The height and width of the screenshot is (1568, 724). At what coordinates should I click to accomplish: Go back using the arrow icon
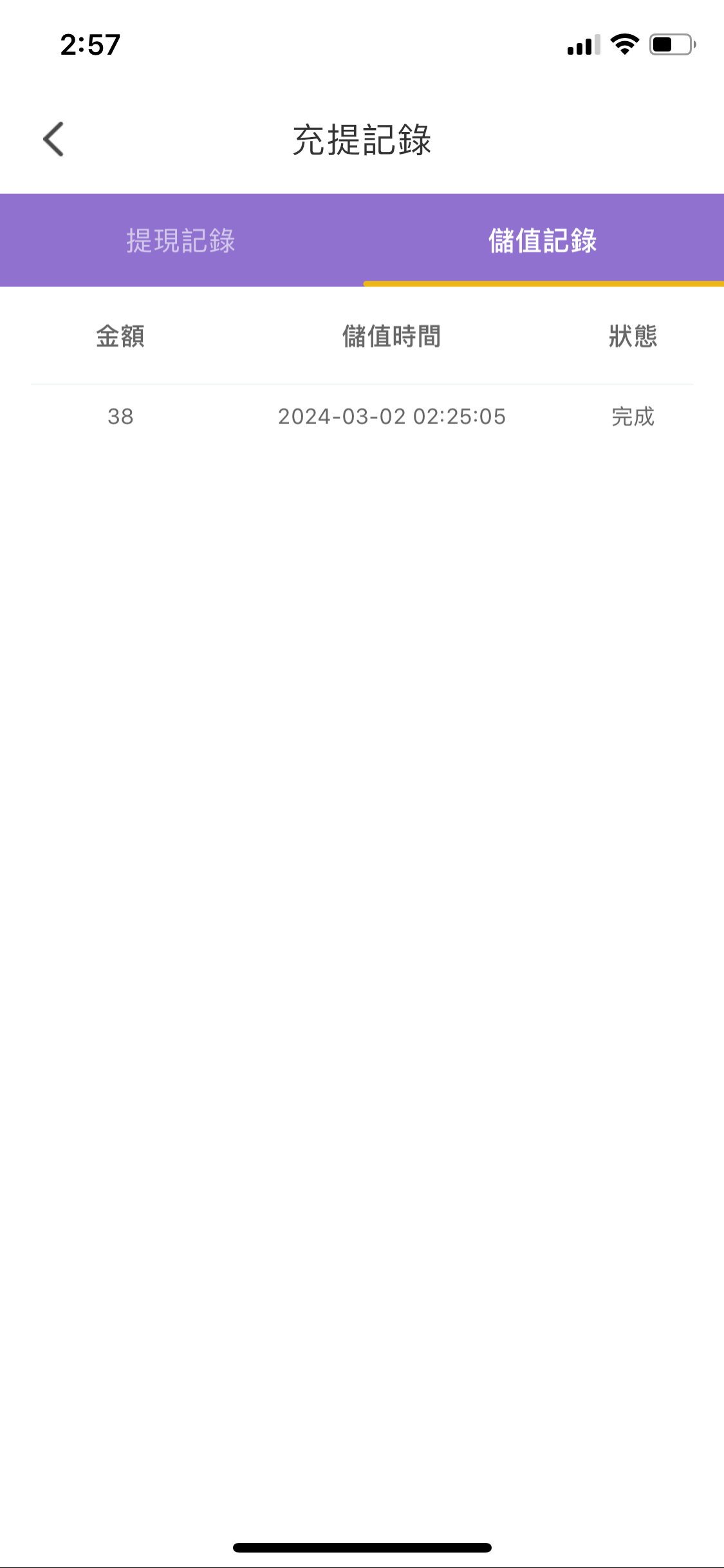[x=54, y=139]
